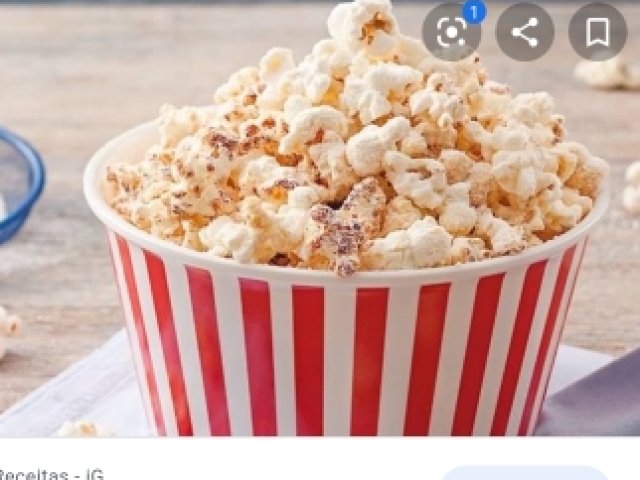This screenshot has width=640, height=480.
Task: Search this image with Google Lens
Action: [x=451, y=32]
